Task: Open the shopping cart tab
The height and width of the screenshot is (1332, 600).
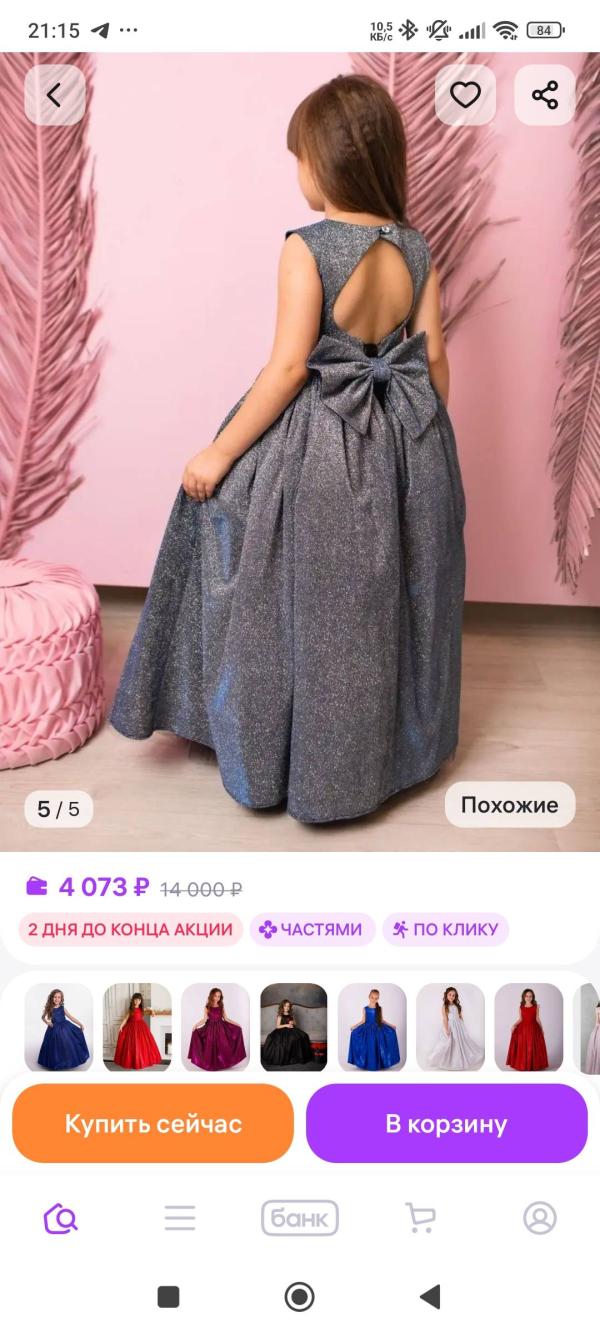Action: [x=420, y=1217]
